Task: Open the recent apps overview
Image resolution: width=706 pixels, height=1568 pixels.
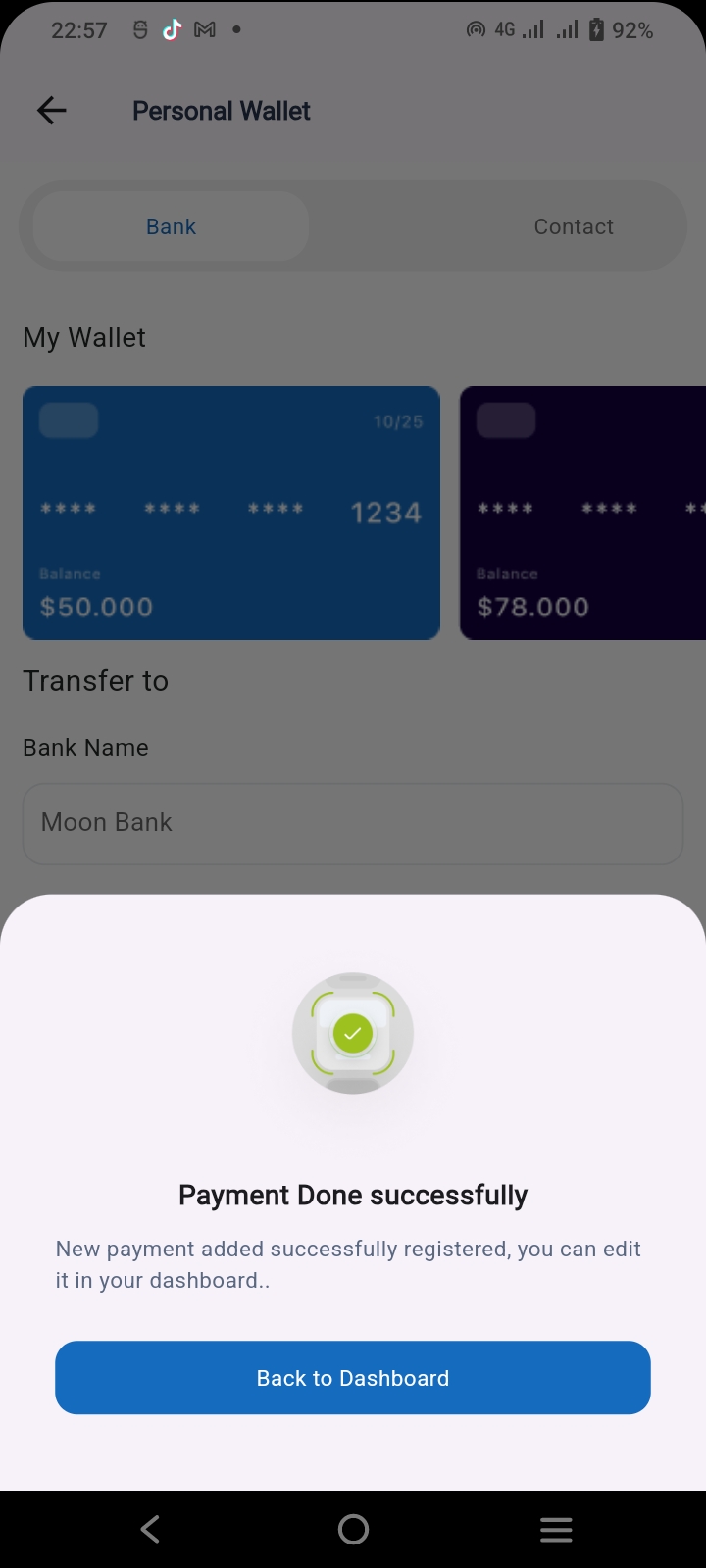Action: click(556, 1529)
